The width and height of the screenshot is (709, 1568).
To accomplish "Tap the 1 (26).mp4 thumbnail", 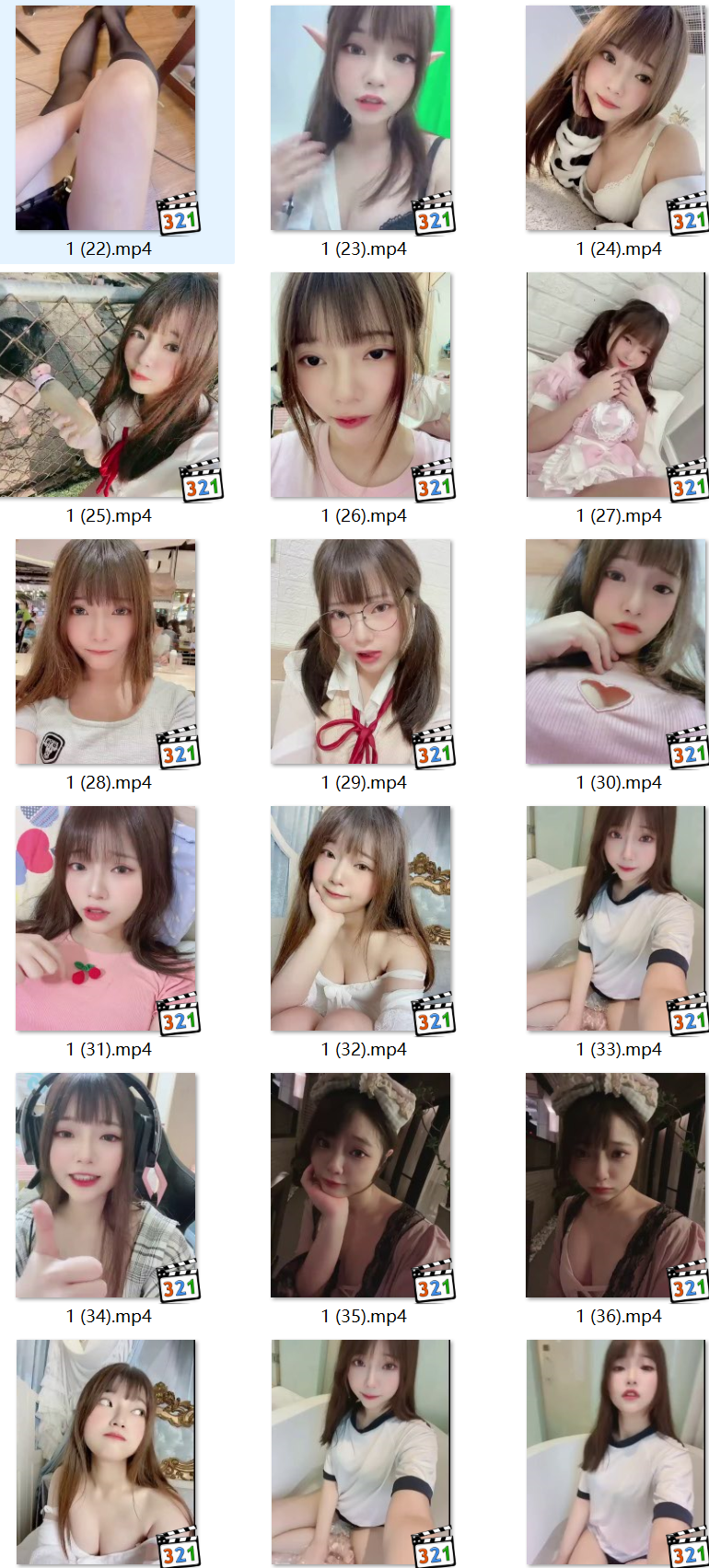I will pos(361,385).
